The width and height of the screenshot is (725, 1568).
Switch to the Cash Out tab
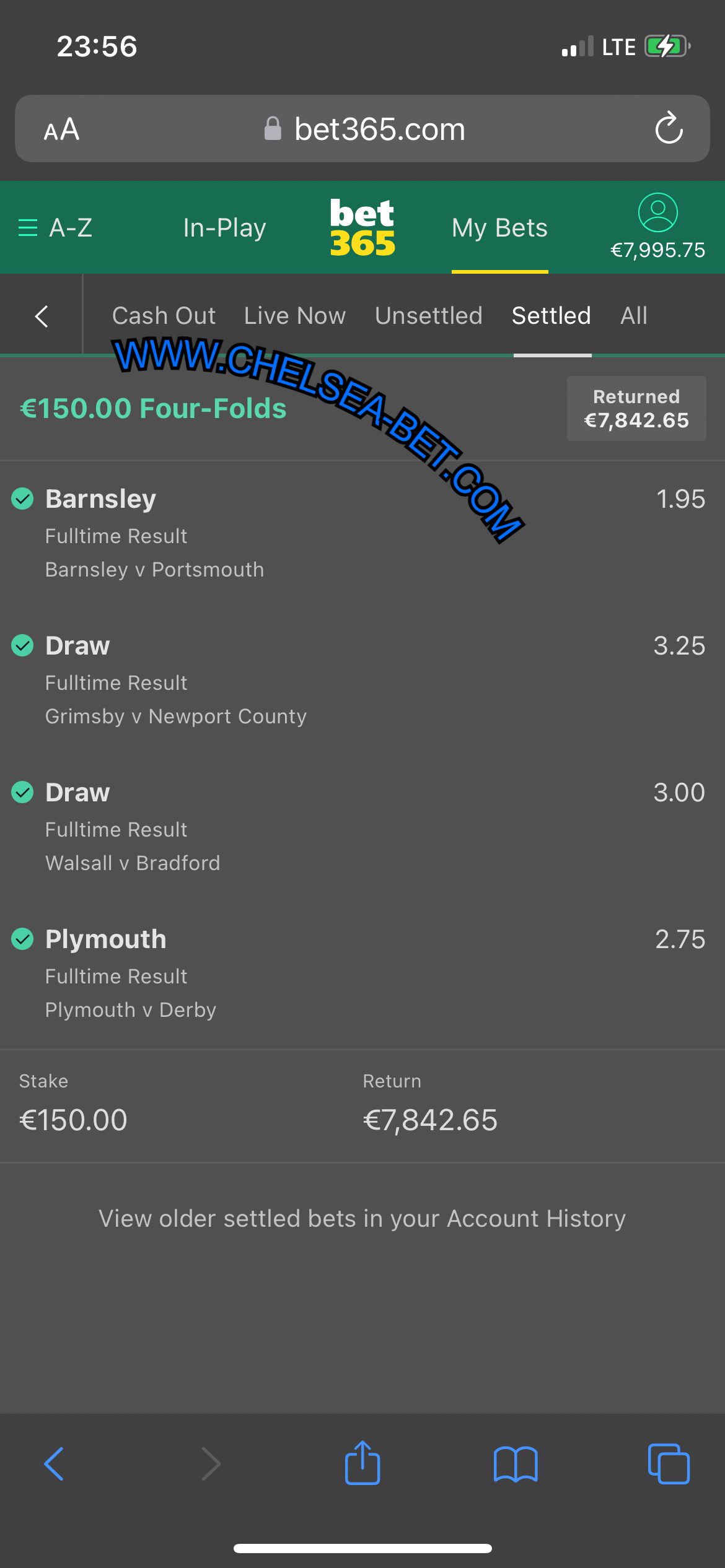click(164, 316)
